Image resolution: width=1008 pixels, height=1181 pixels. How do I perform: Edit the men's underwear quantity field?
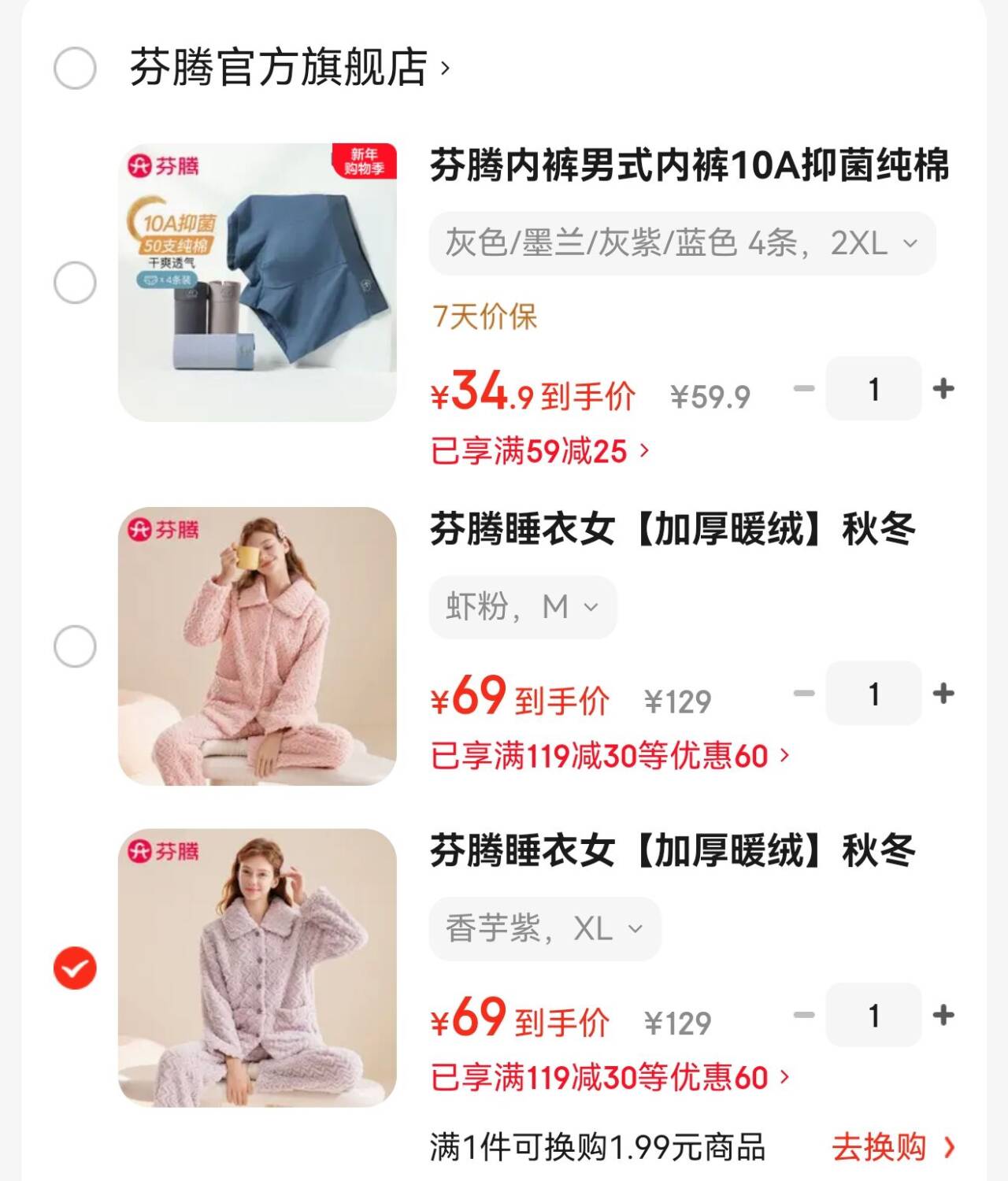(x=873, y=388)
